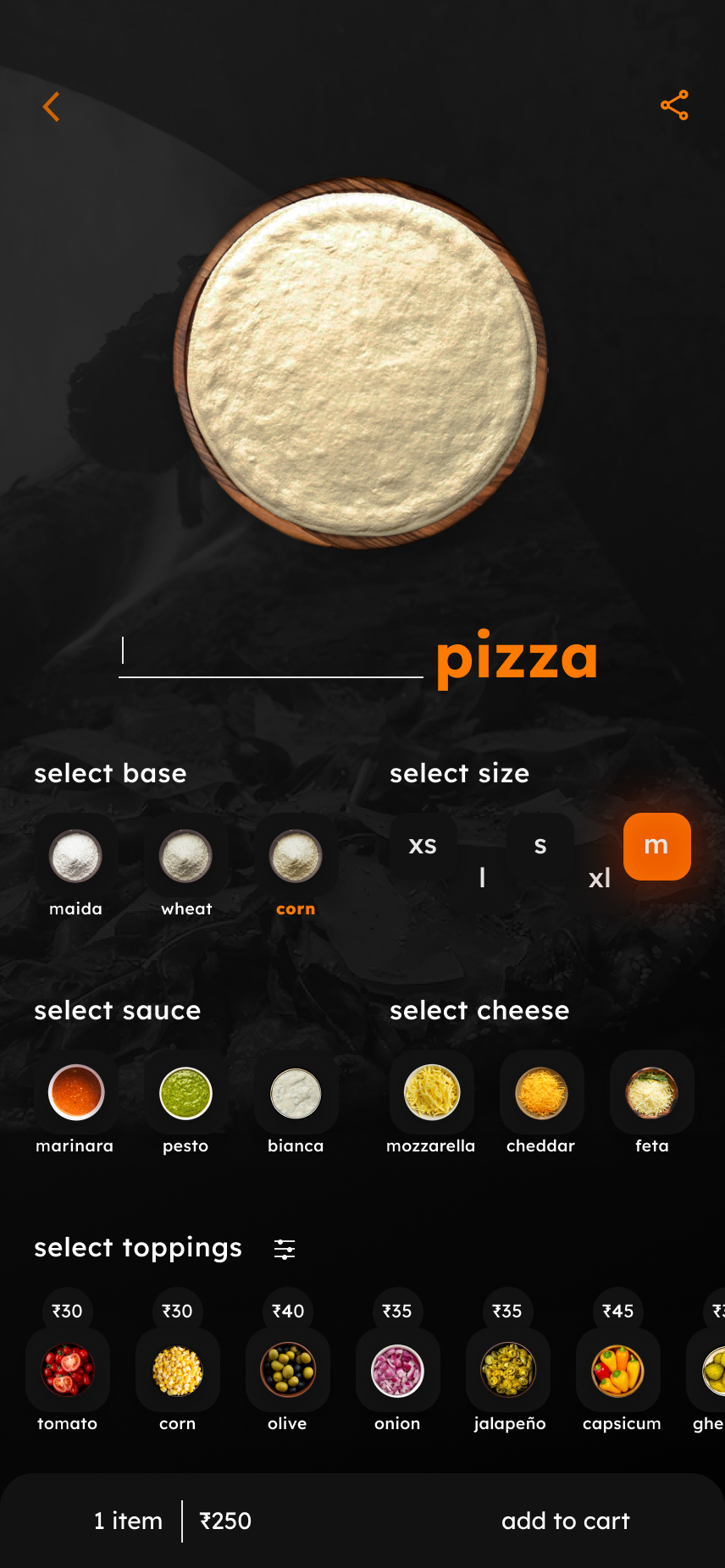Open the toppings filter icon
The height and width of the screenshot is (1568, 725).
click(285, 1249)
